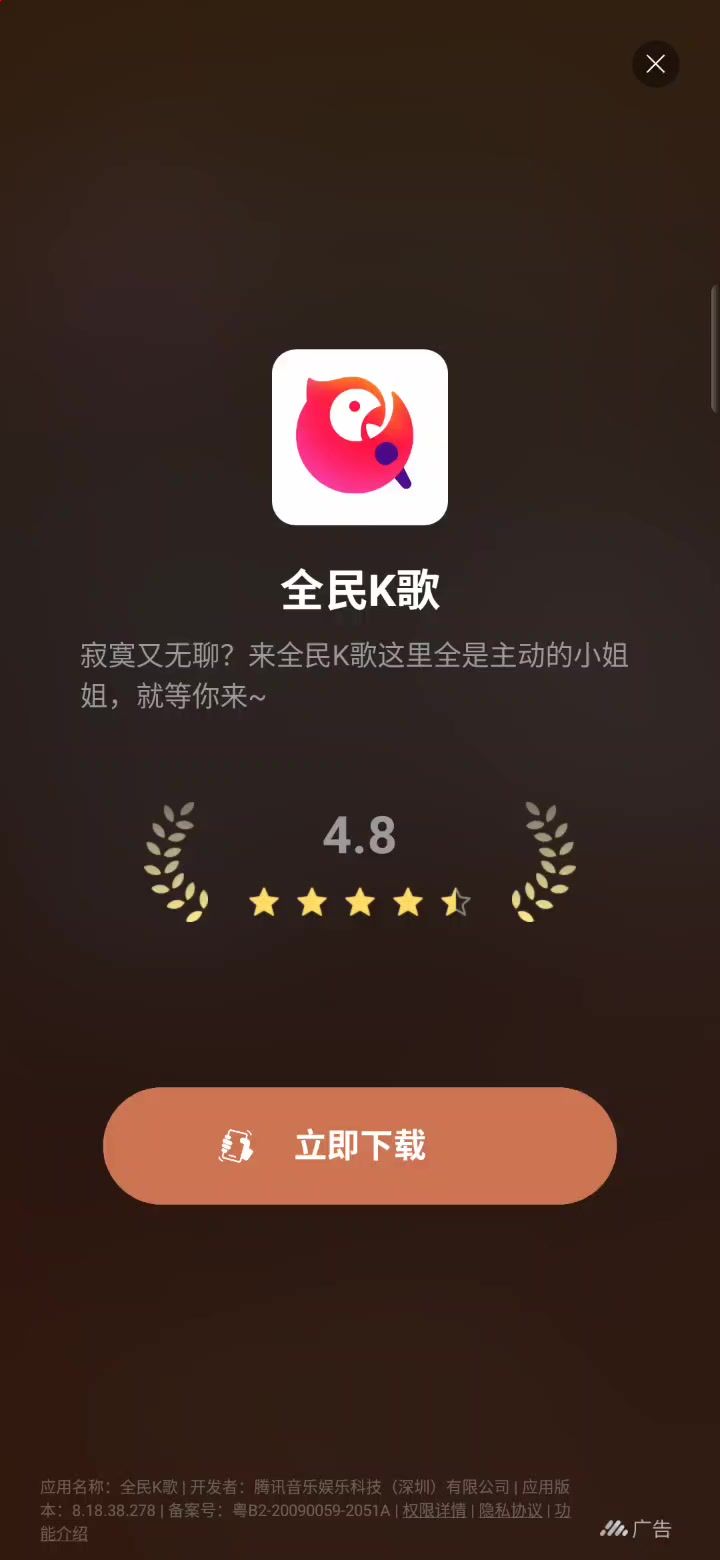Tap the 全民K歌 app icon
The width and height of the screenshot is (720, 1560).
coord(360,437)
